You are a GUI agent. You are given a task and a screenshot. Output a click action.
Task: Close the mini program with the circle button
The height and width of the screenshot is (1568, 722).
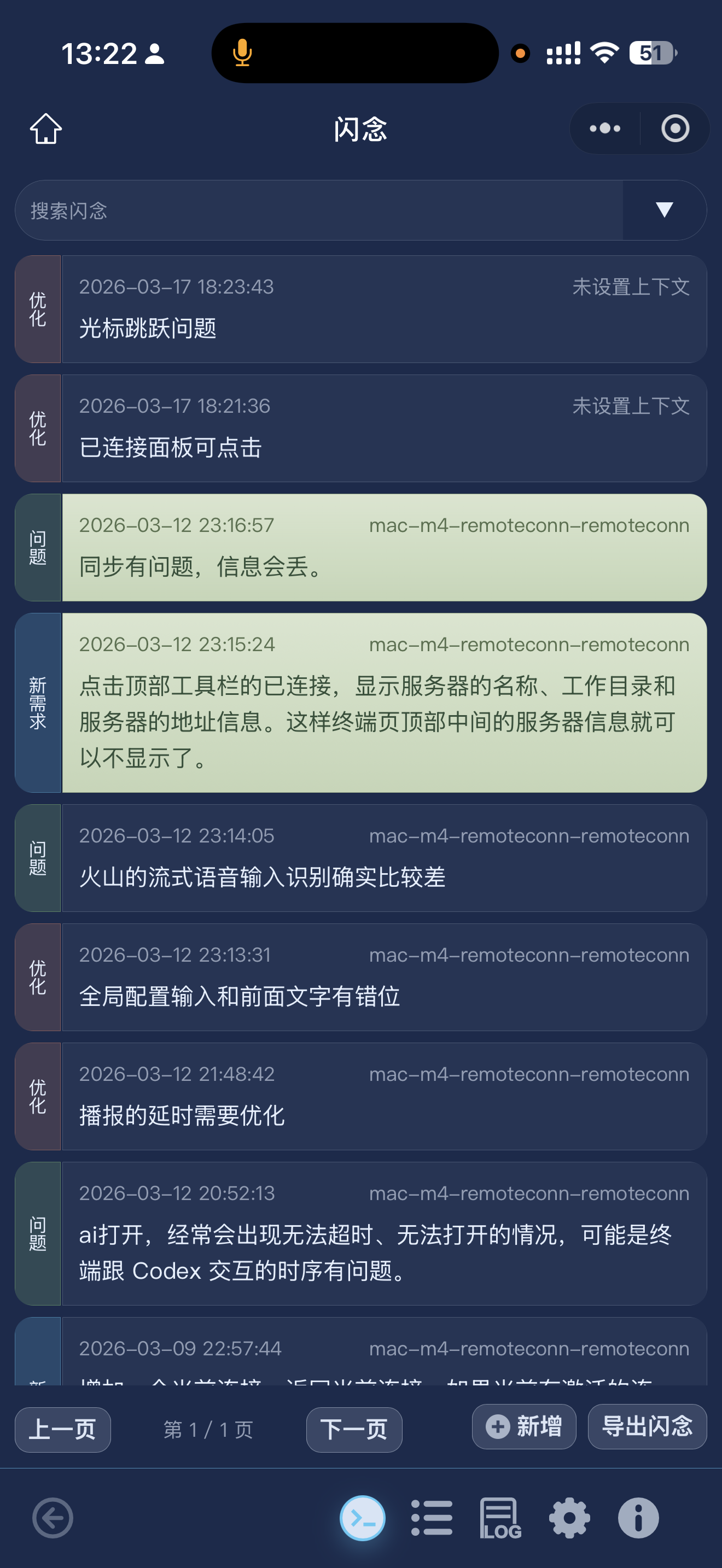tap(674, 128)
